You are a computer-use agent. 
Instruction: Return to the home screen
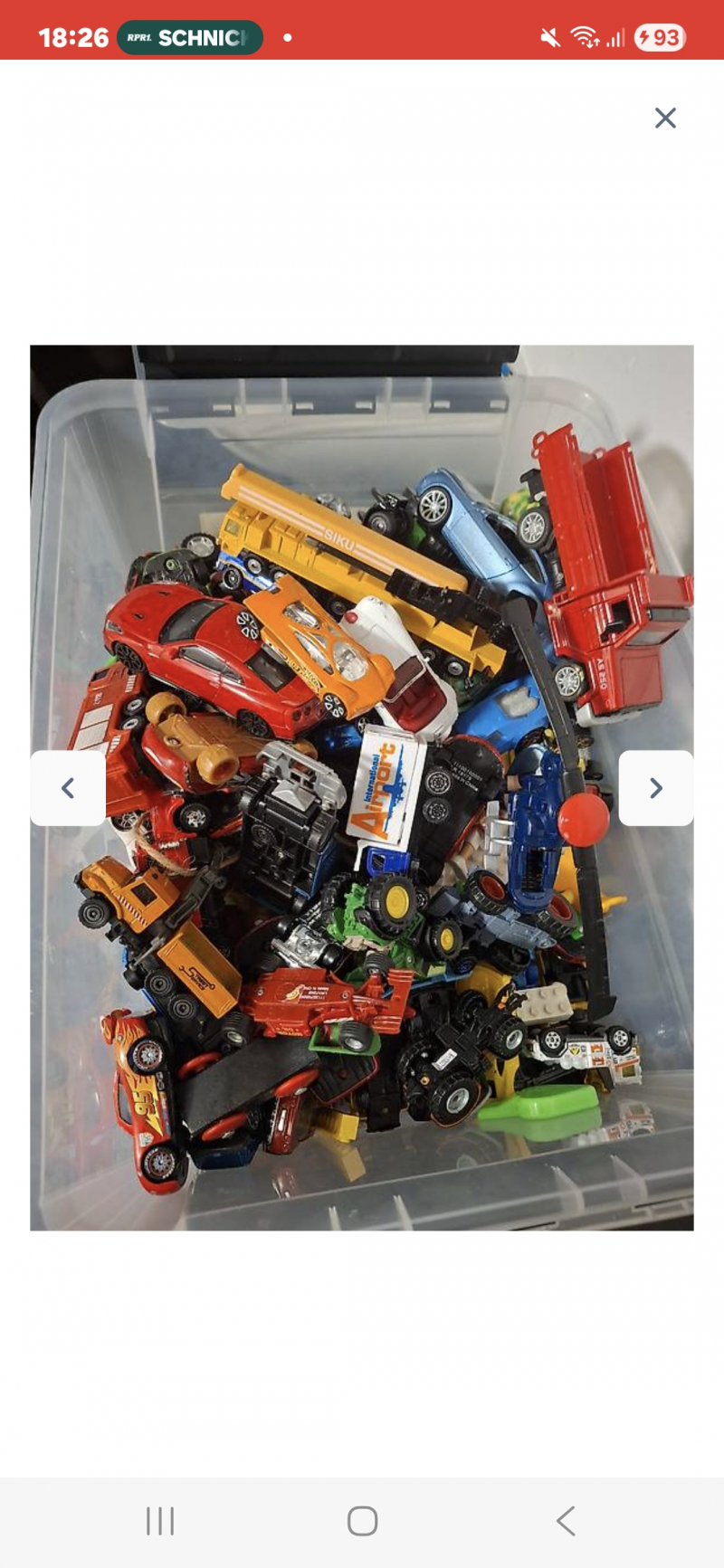point(362,1521)
